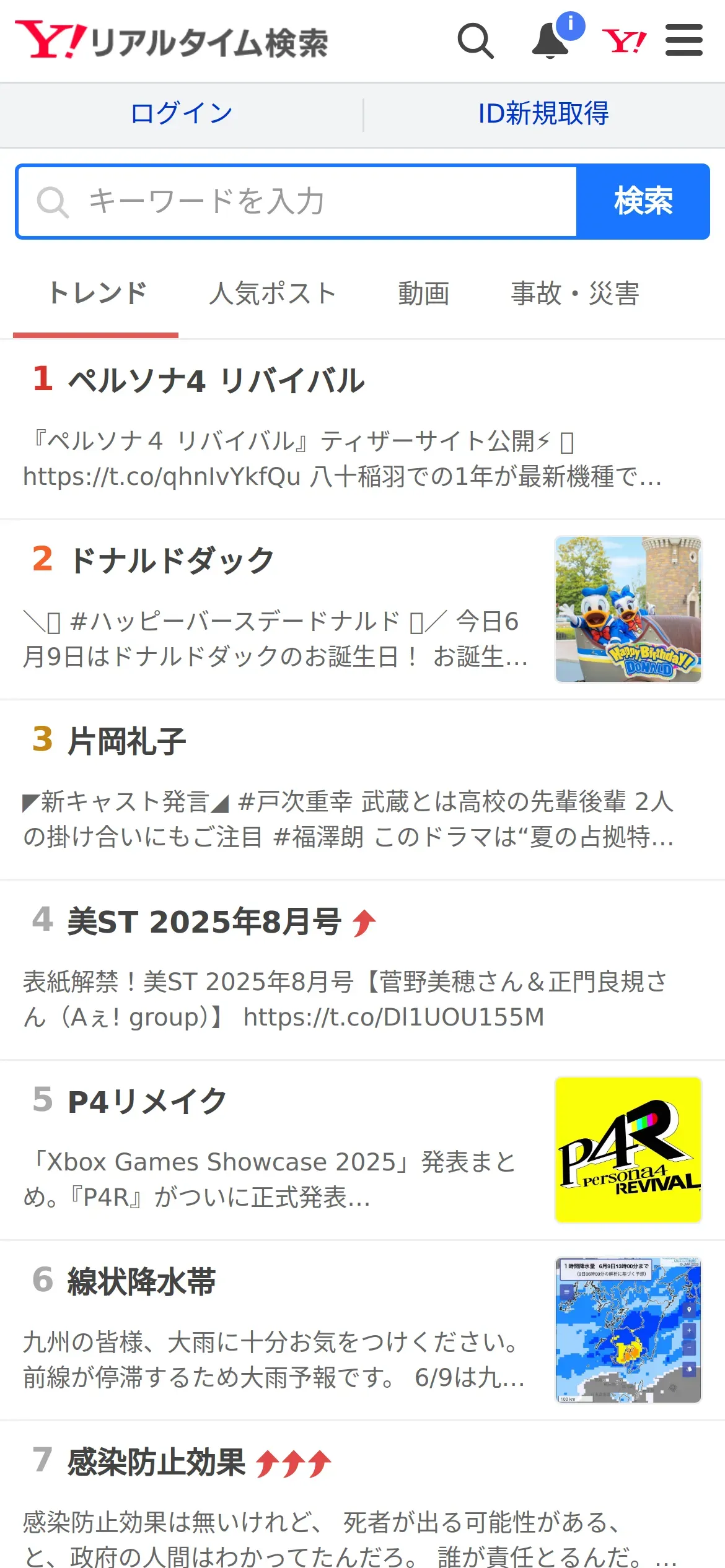Open the 事故・災害 tab
Screen dimensions: 725x1568
tap(575, 294)
